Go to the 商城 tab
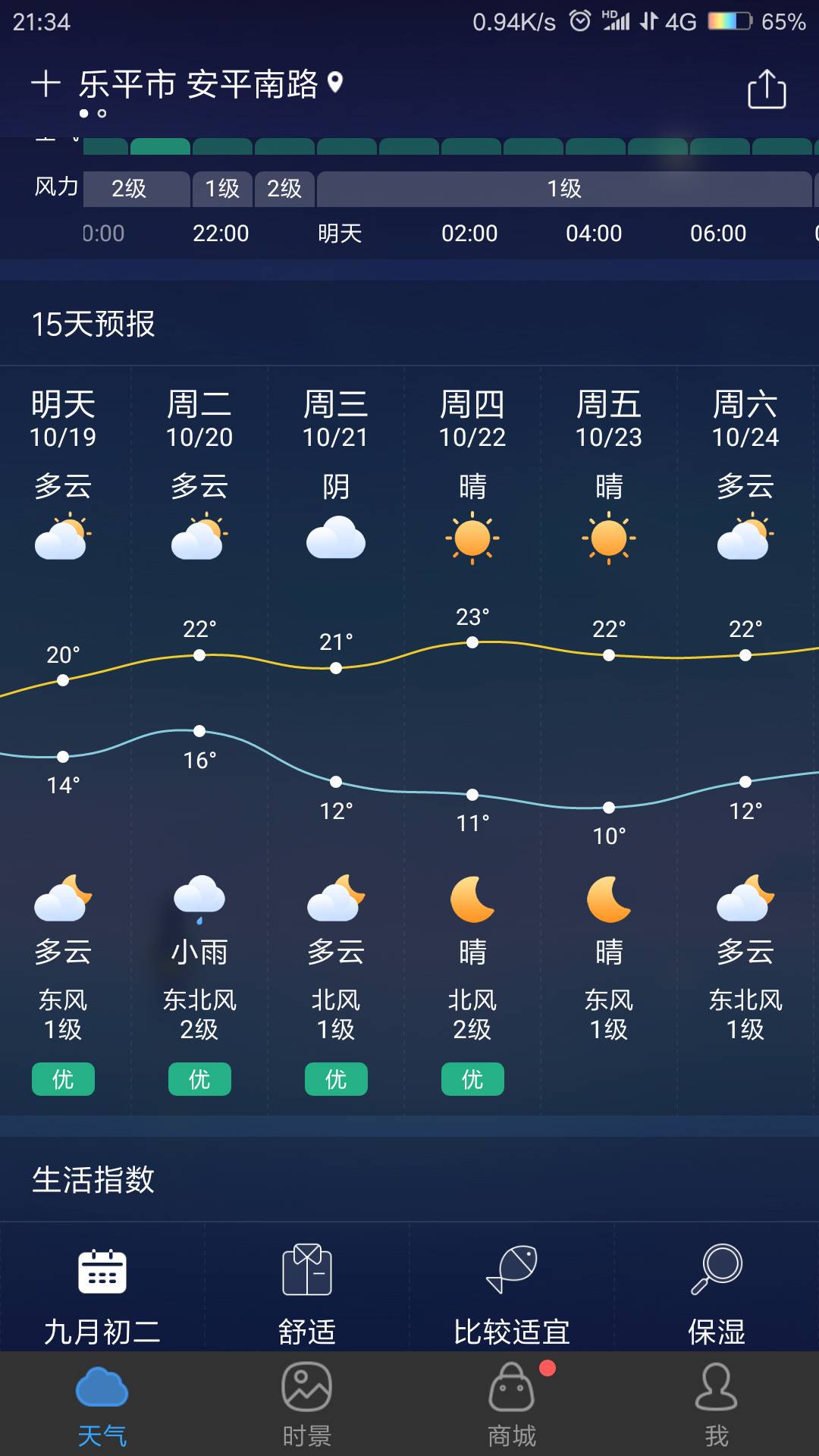This screenshot has height=1456, width=819. [x=512, y=1404]
